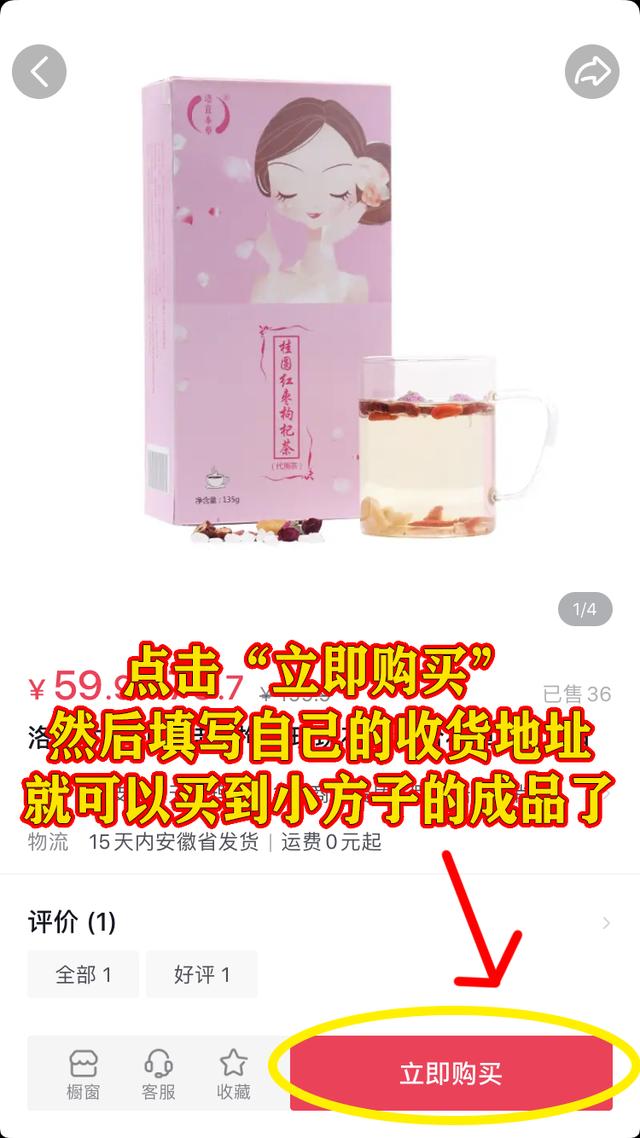The height and width of the screenshot is (1138, 640).
Task: Open the 橱窗 shop window
Action: [83, 1075]
